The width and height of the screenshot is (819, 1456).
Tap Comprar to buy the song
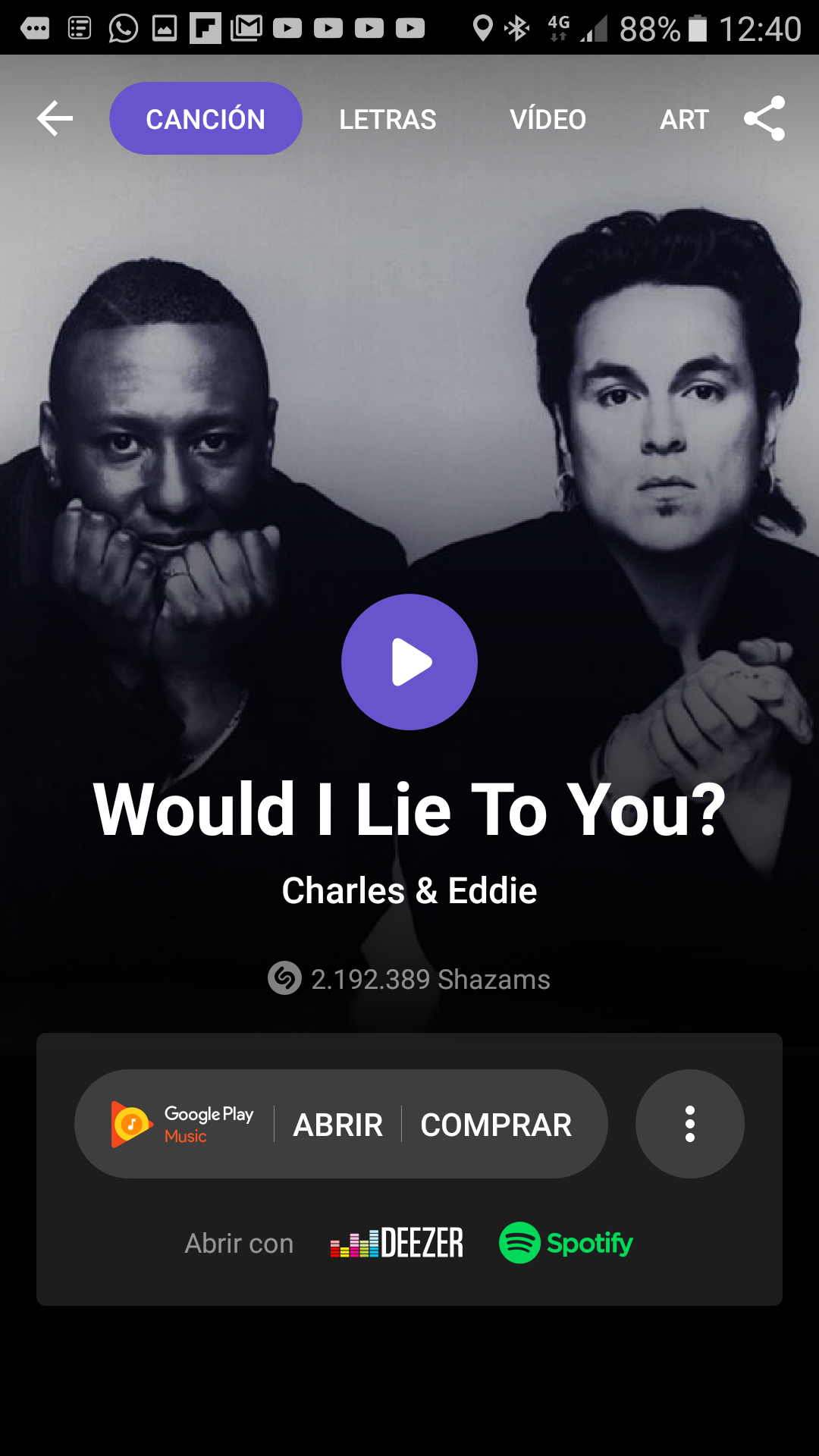point(496,1125)
